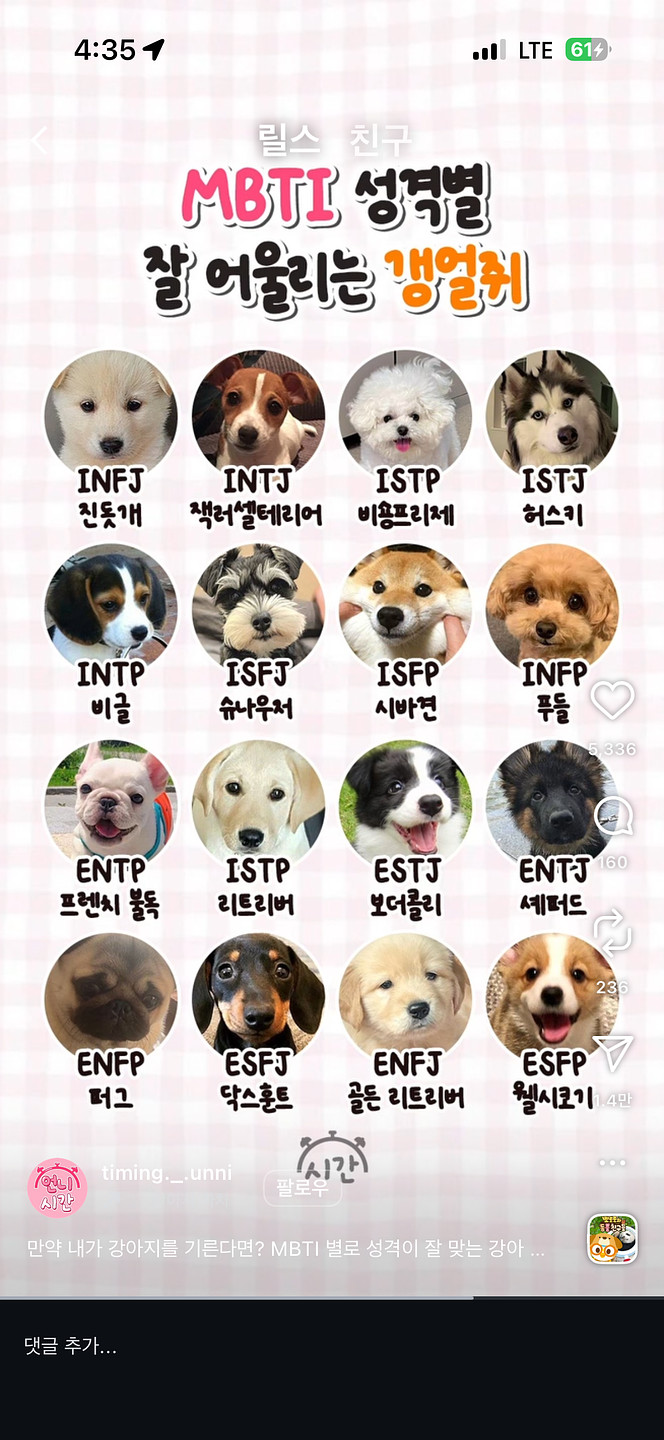Go back using the top-left arrow
The height and width of the screenshot is (1440, 664).
(x=38, y=141)
